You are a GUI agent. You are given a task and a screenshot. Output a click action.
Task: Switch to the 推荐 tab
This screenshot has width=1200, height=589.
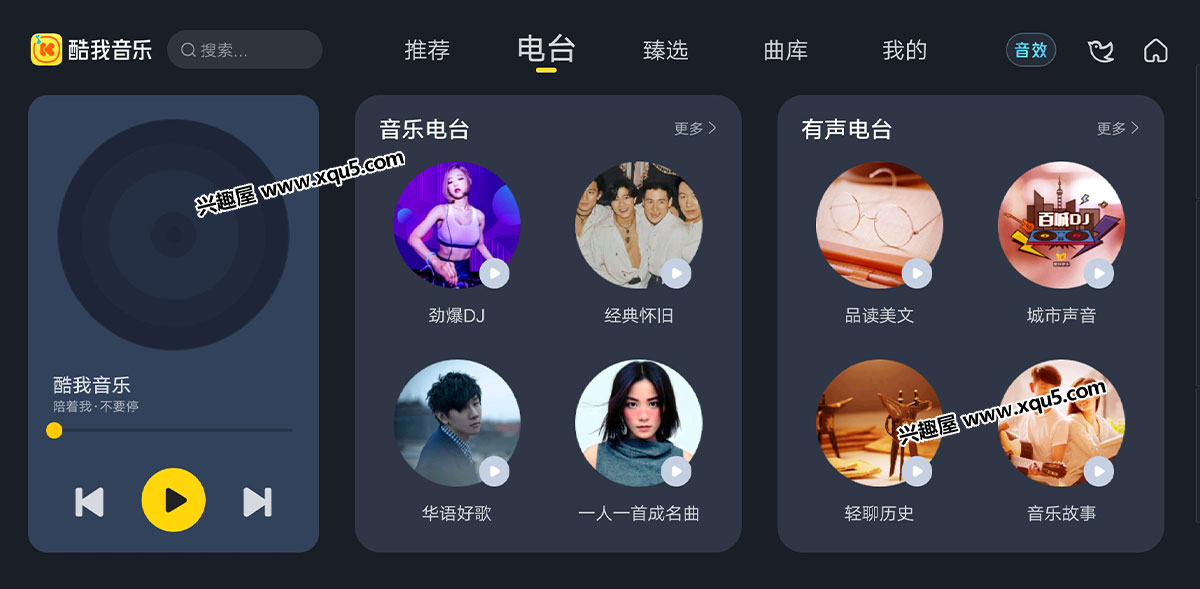click(x=427, y=50)
